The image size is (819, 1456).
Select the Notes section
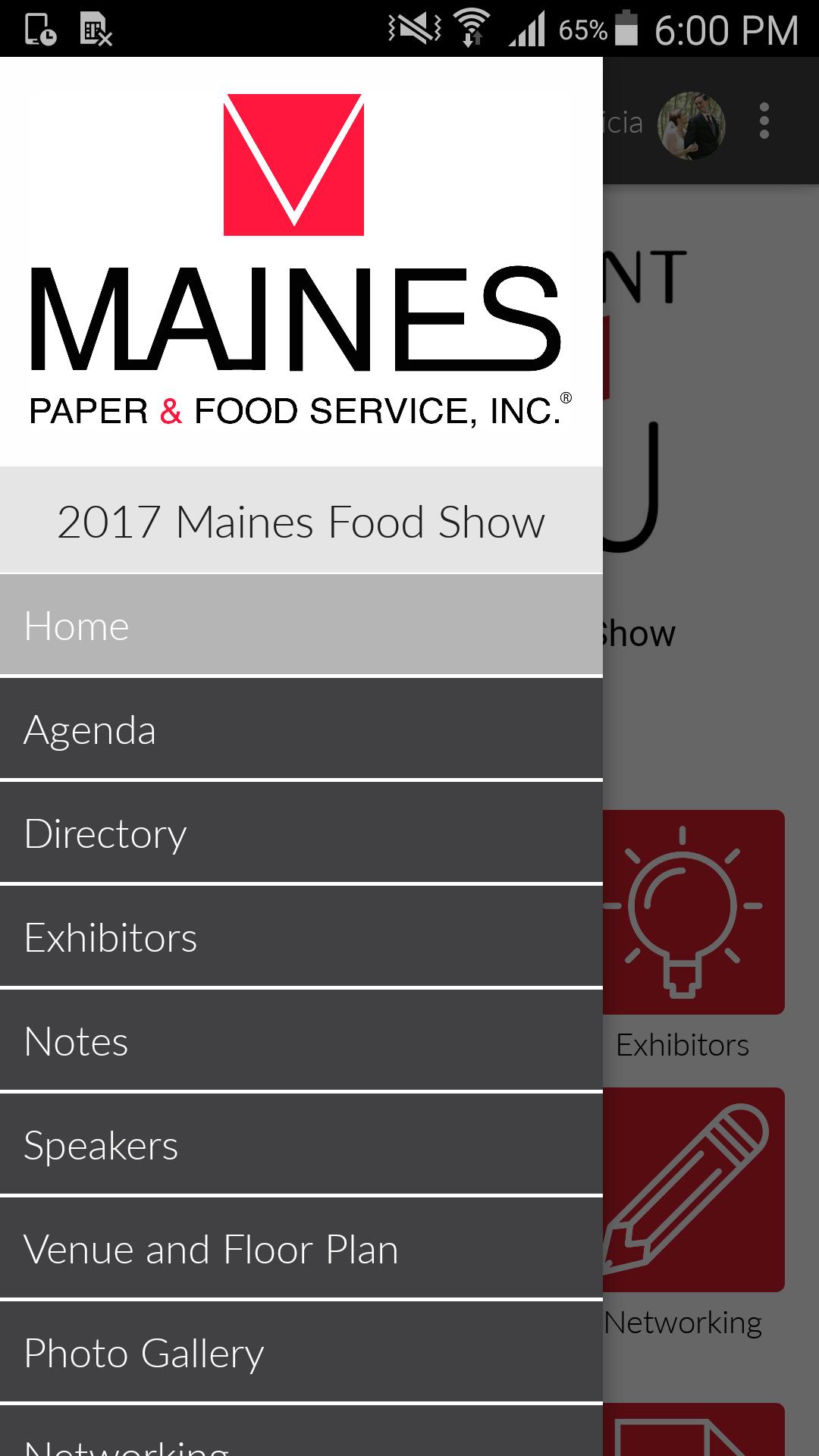pyautogui.click(x=301, y=1041)
